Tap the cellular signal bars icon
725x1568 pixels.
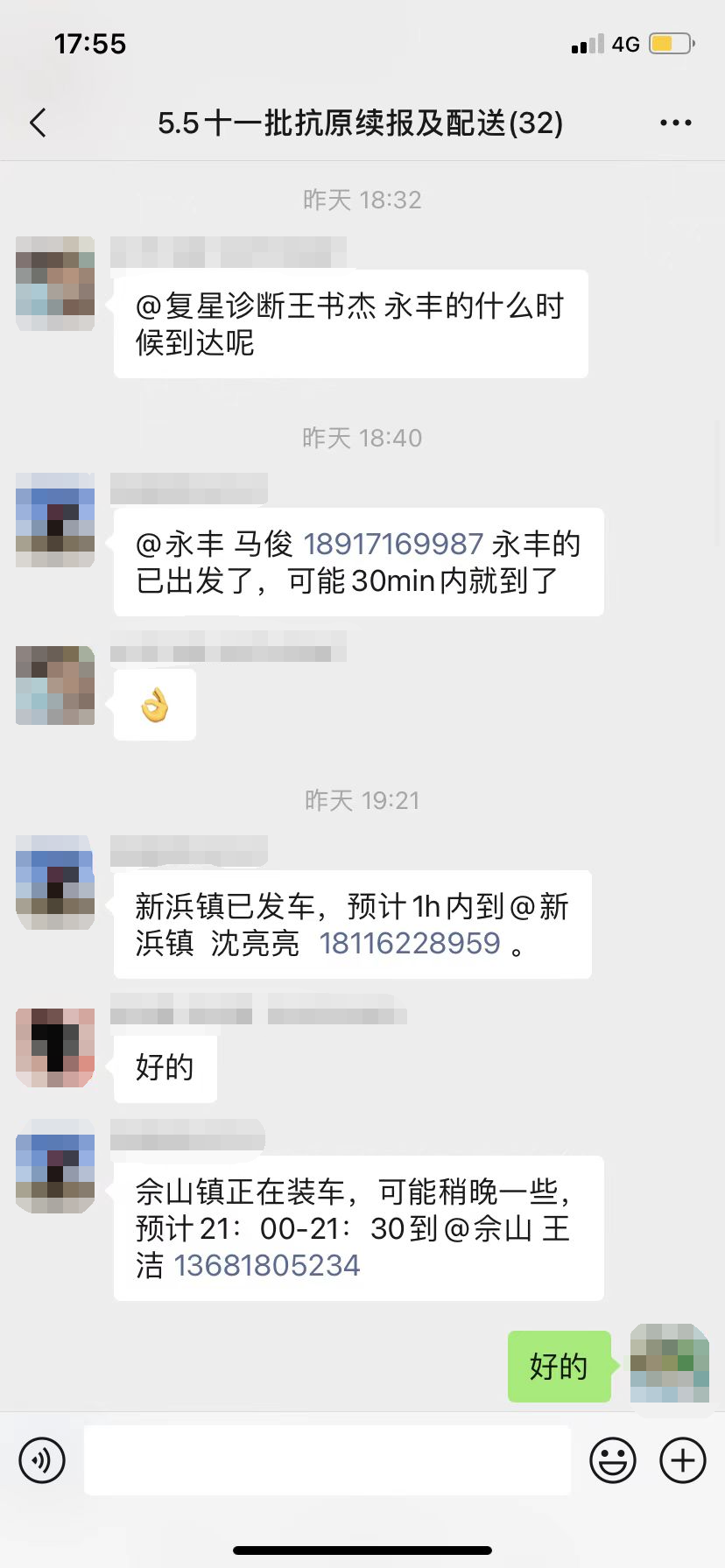(588, 43)
